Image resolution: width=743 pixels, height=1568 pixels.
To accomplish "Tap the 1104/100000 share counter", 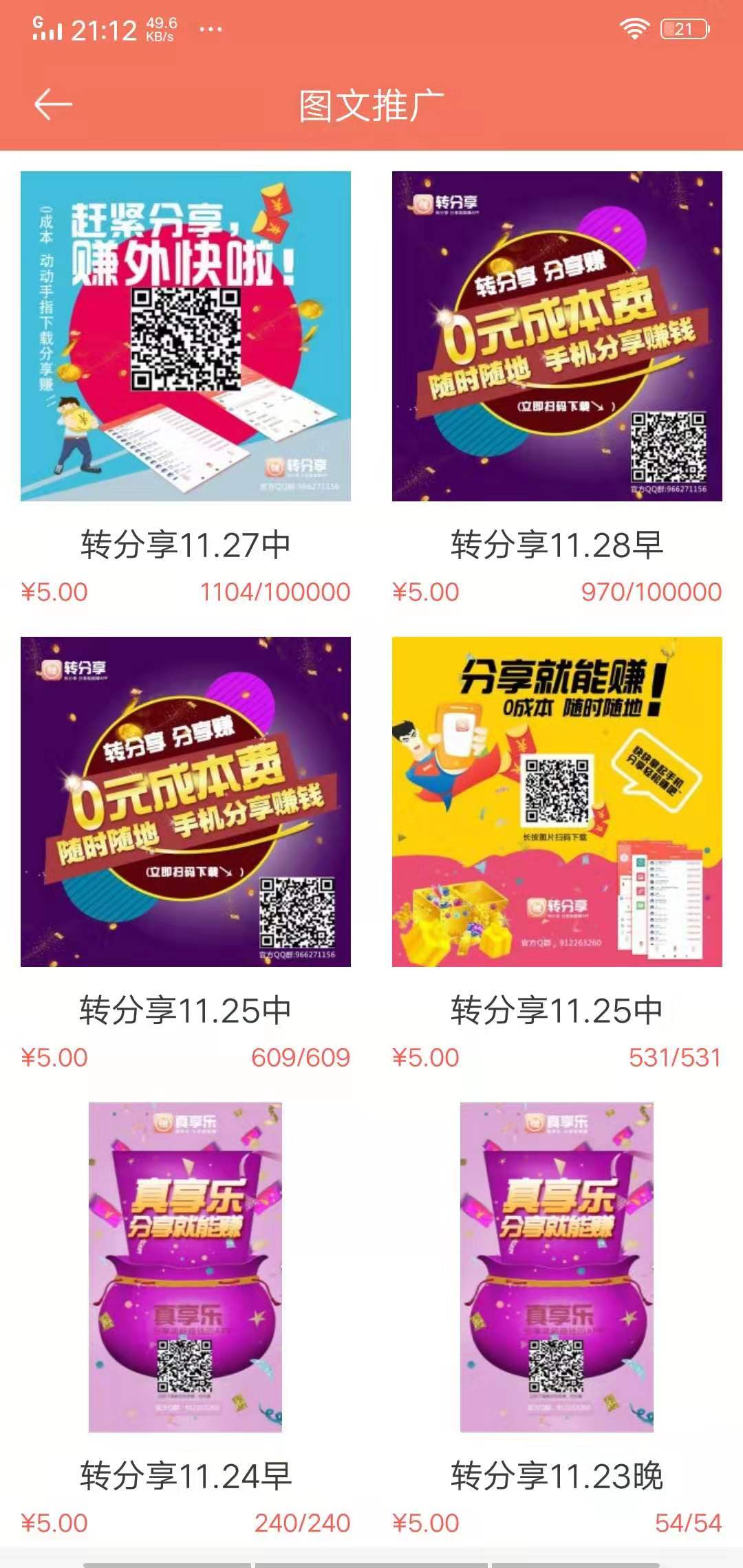I will [x=274, y=591].
